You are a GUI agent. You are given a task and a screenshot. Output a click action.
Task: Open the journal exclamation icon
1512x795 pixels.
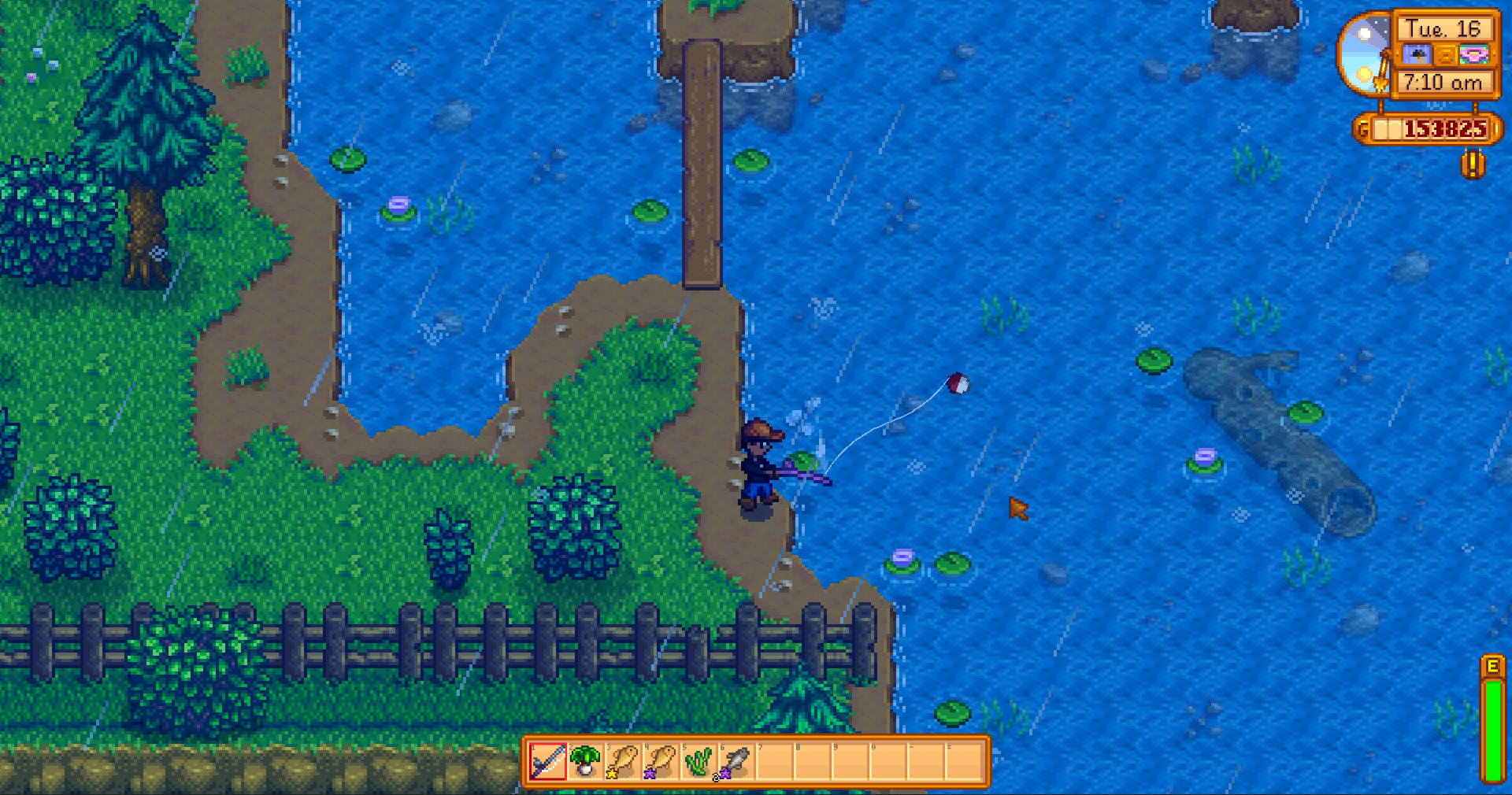click(x=1472, y=165)
